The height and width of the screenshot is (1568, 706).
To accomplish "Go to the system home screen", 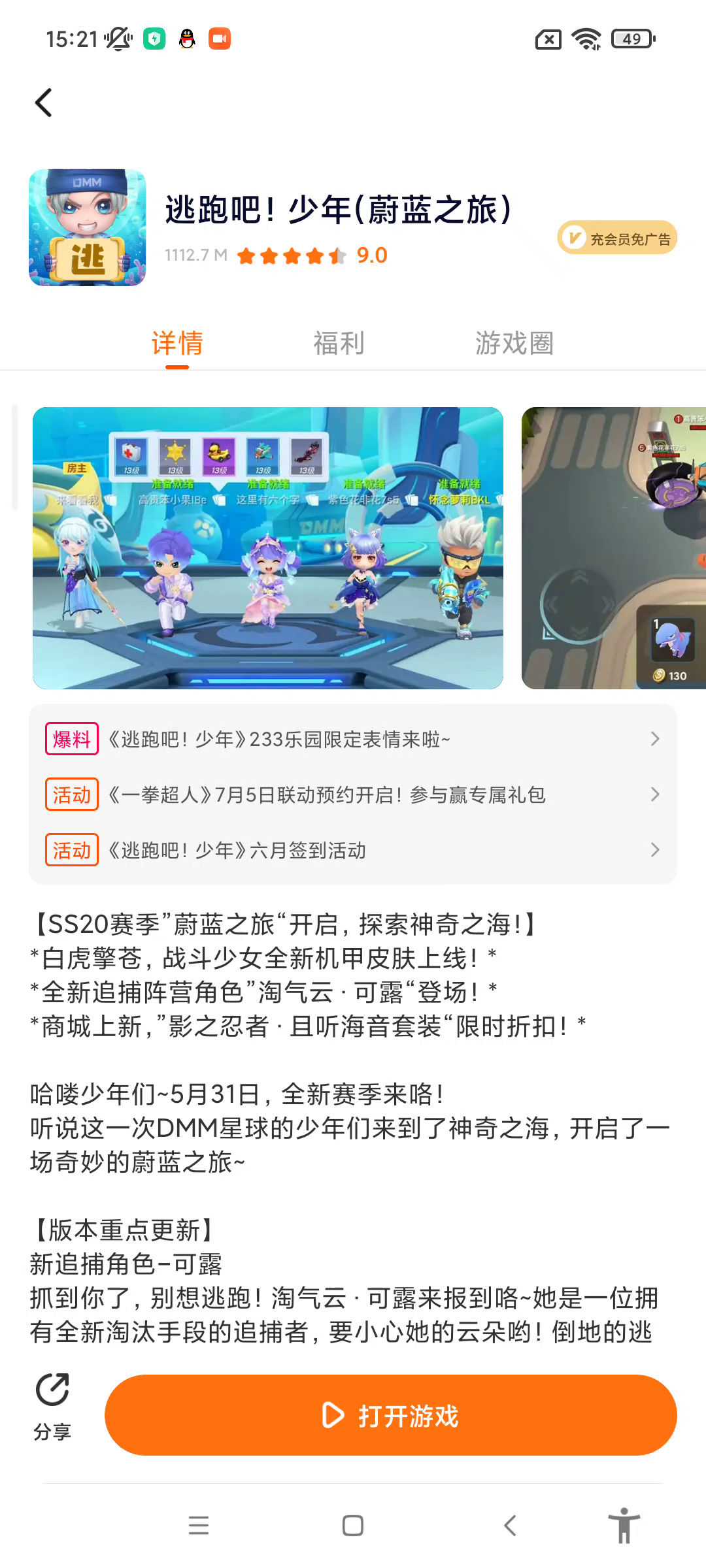I will [353, 1526].
